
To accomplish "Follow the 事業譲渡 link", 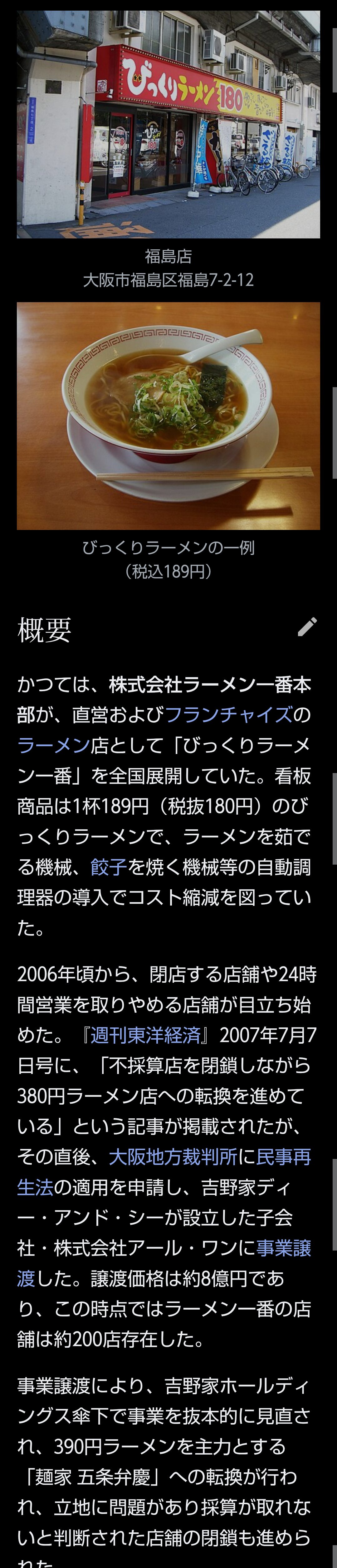I will click(283, 1248).
